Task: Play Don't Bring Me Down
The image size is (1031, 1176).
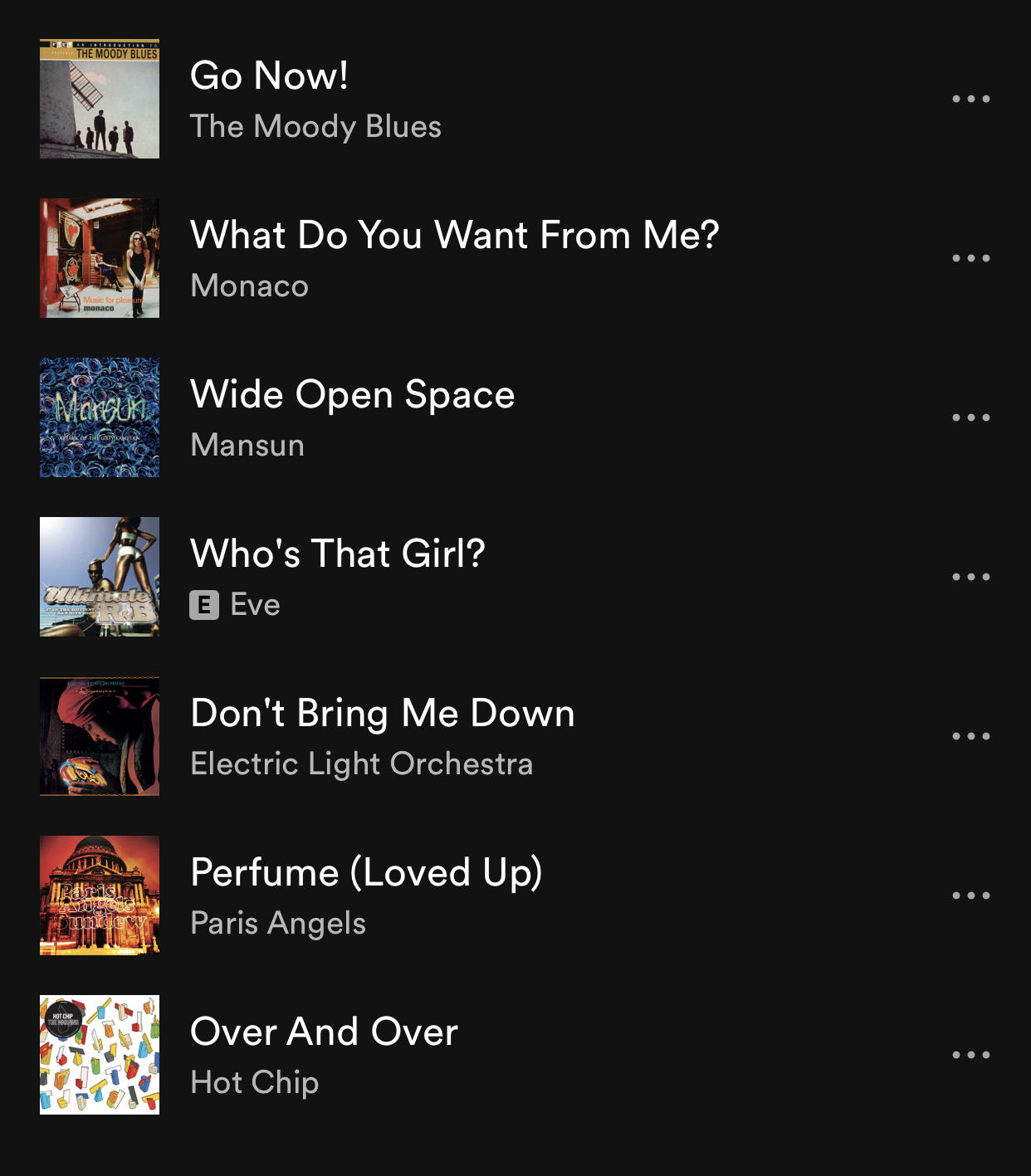Action: click(x=382, y=714)
